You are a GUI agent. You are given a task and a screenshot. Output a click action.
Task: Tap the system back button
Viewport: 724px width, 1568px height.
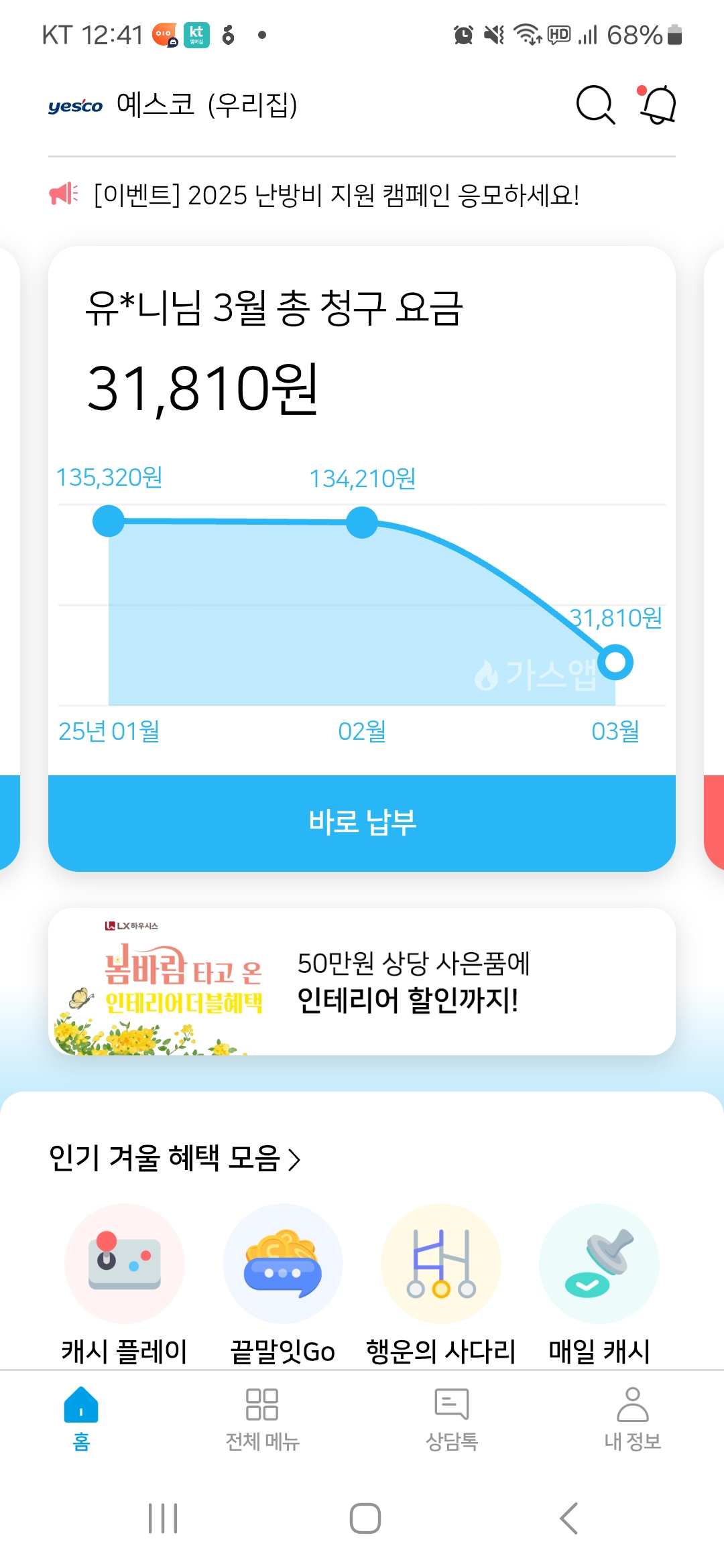coord(568,1518)
